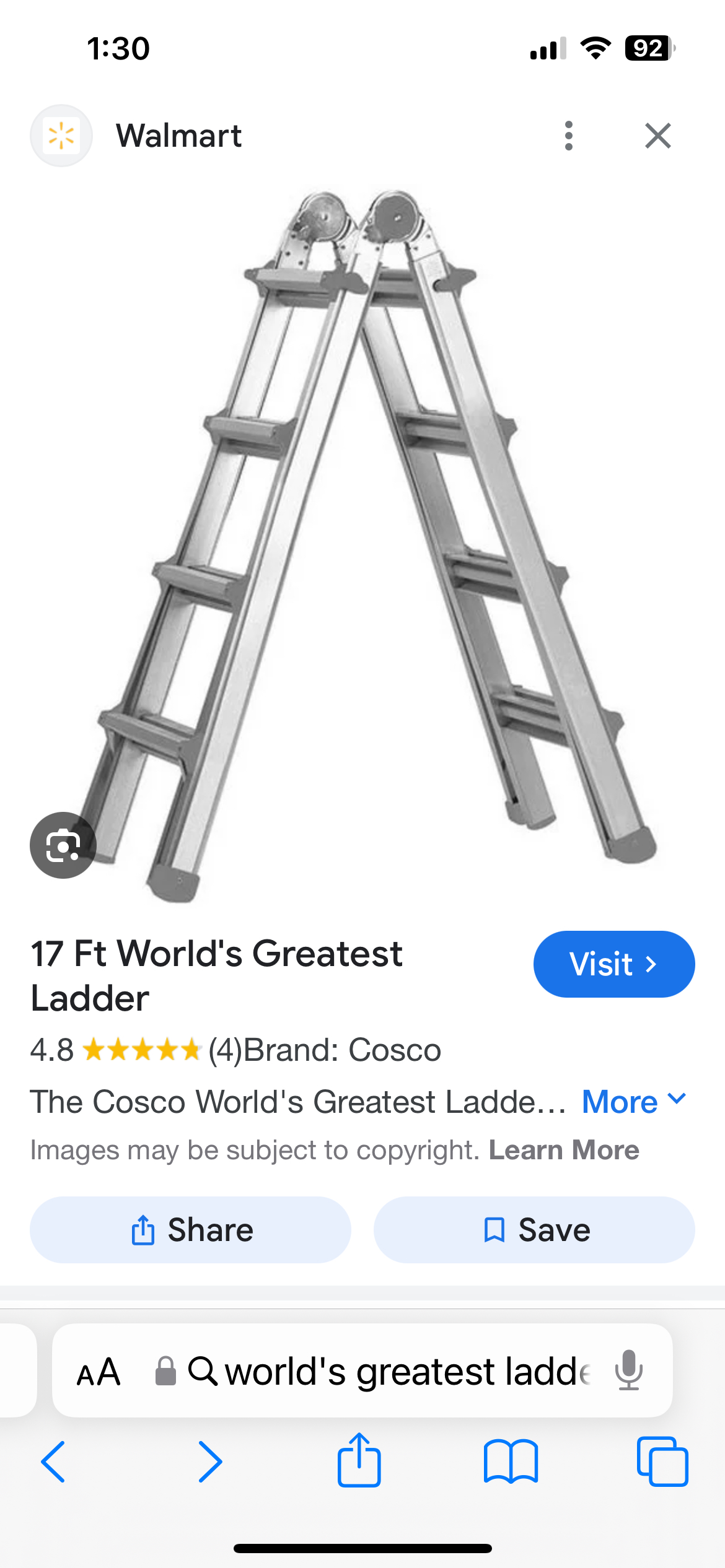Open the Safari share sheet
The image size is (725, 1568).
[359, 1460]
